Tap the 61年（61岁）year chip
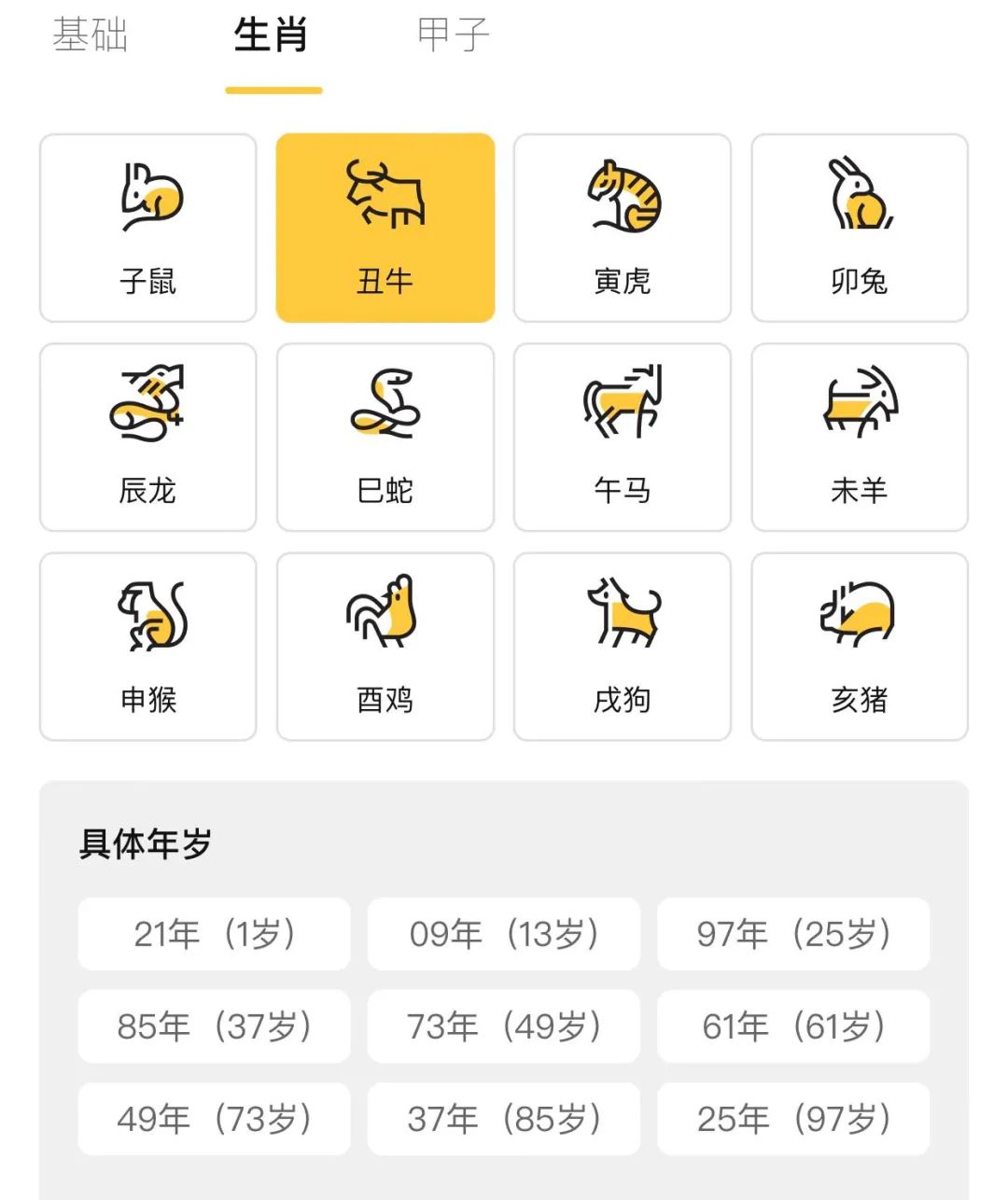 click(x=793, y=1026)
